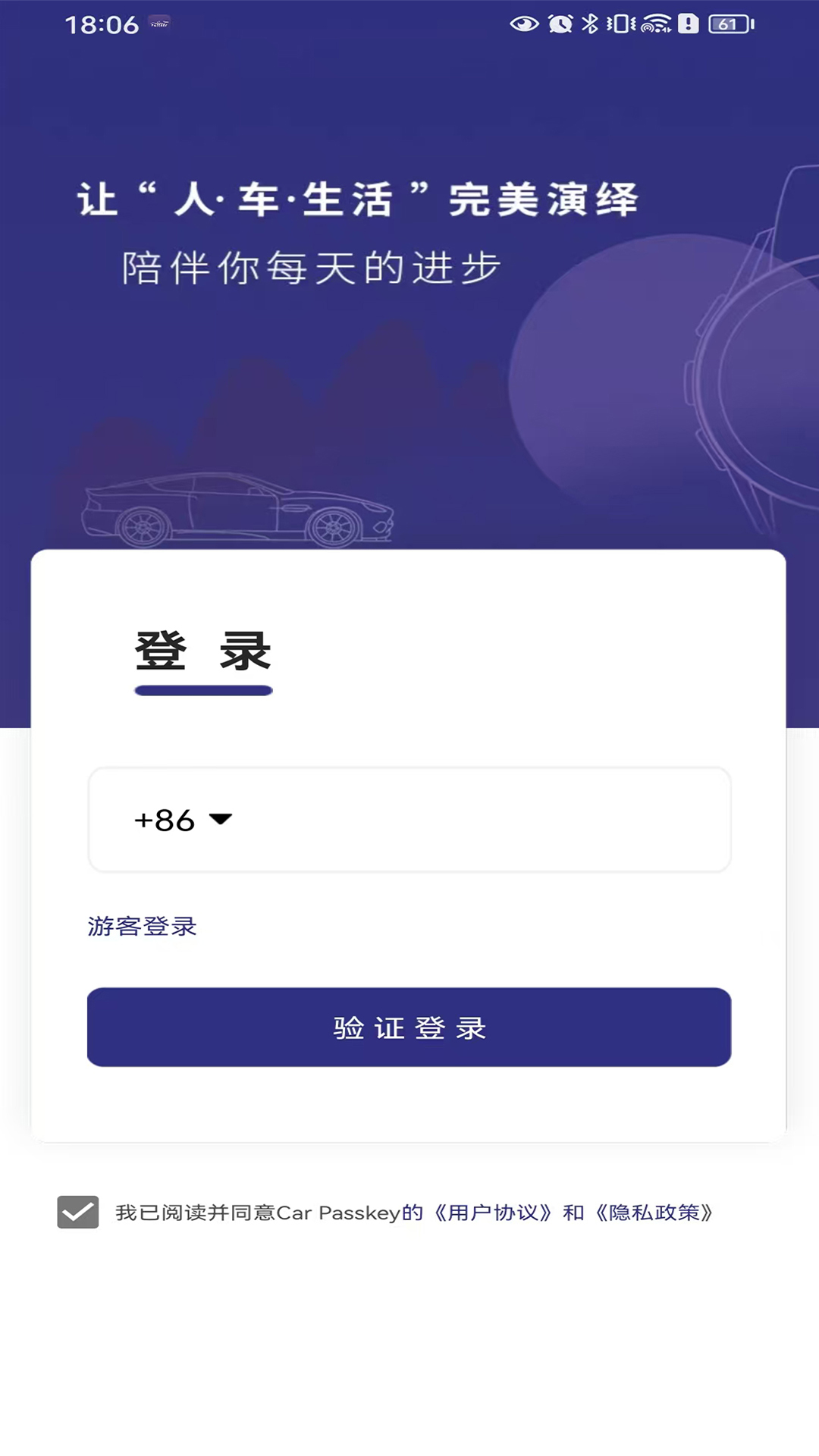
Task: Uncheck the Car Passkey agreement checkbox
Action: pyautogui.click(x=78, y=1211)
